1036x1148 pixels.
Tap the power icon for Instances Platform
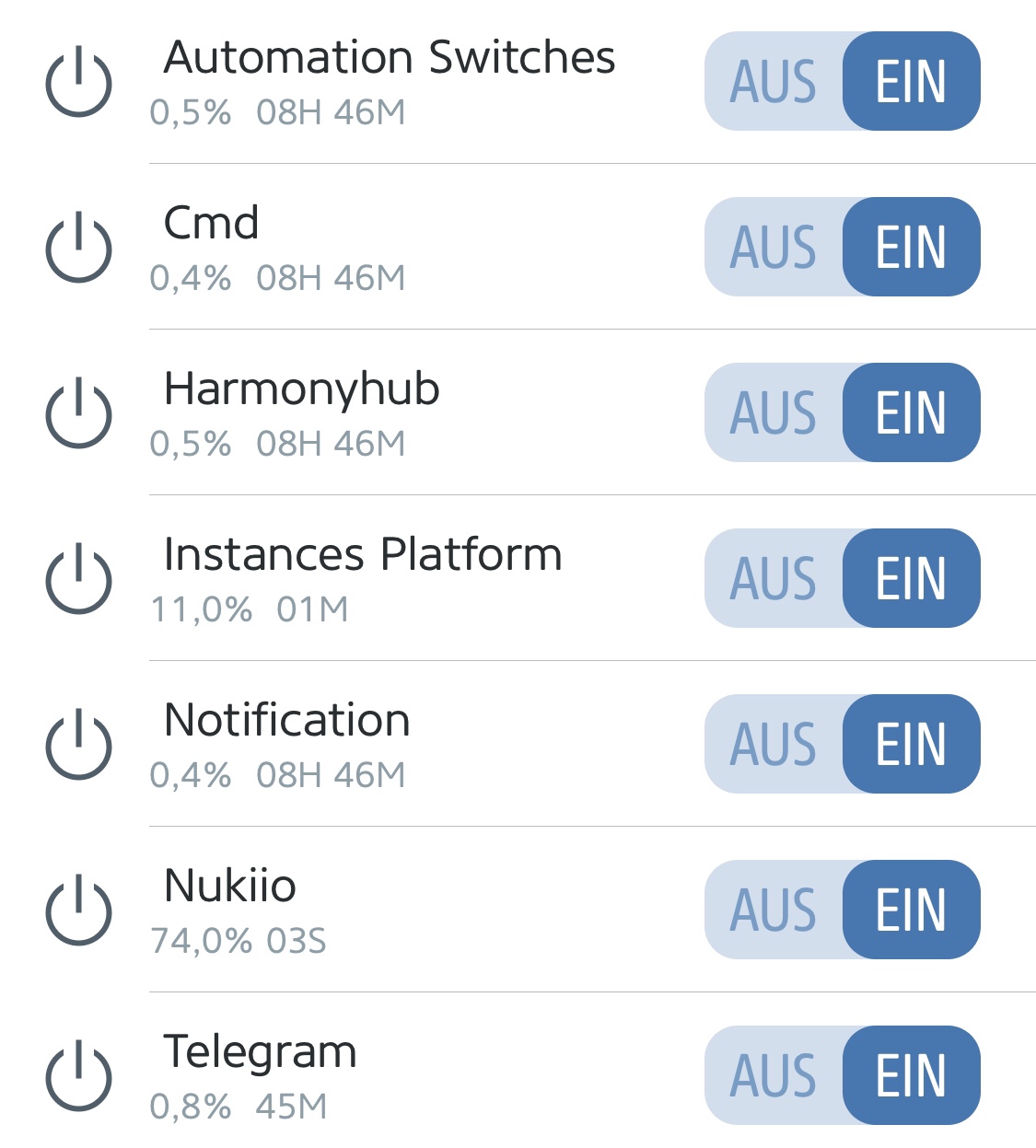tap(79, 580)
